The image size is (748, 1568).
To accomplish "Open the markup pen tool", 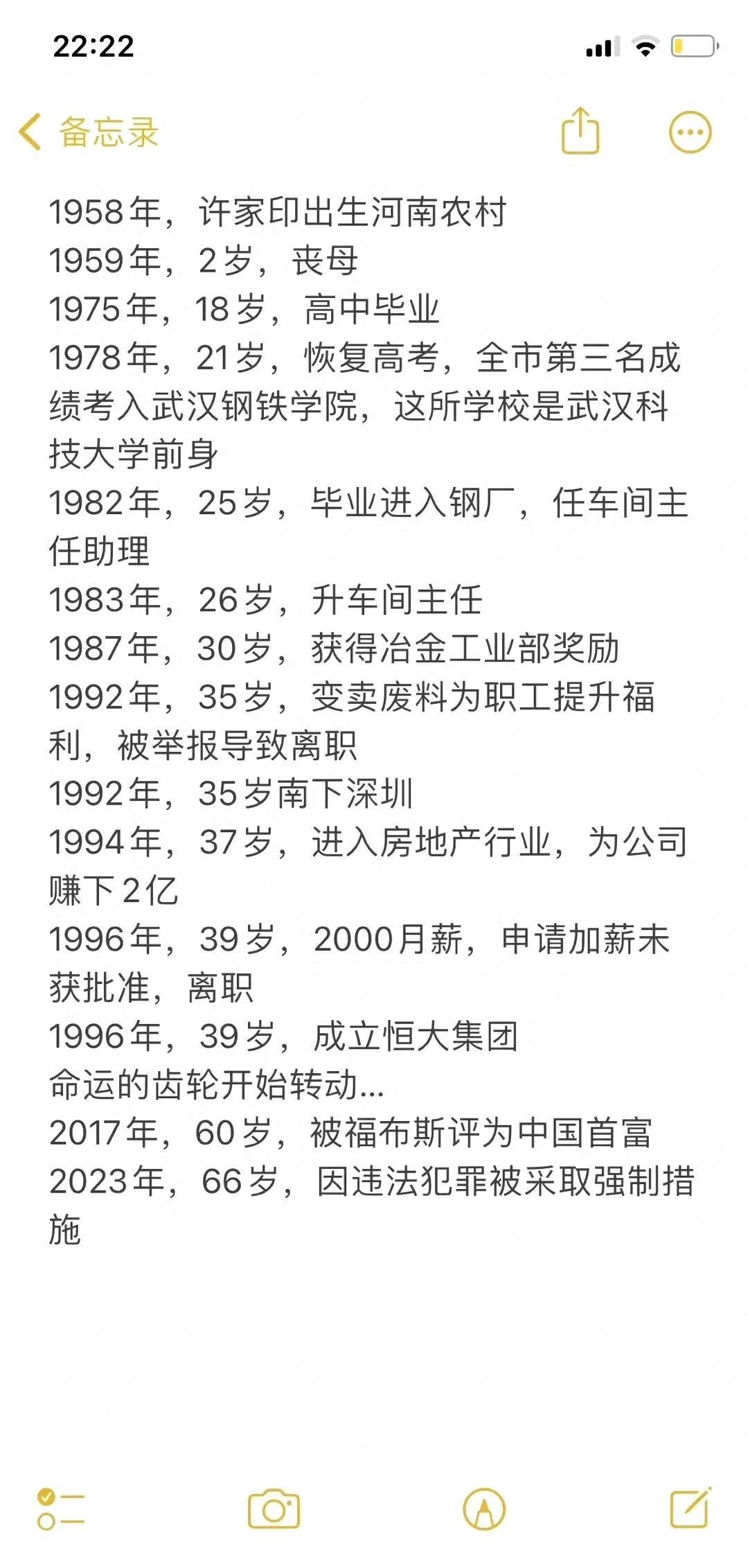I will pos(484,1509).
